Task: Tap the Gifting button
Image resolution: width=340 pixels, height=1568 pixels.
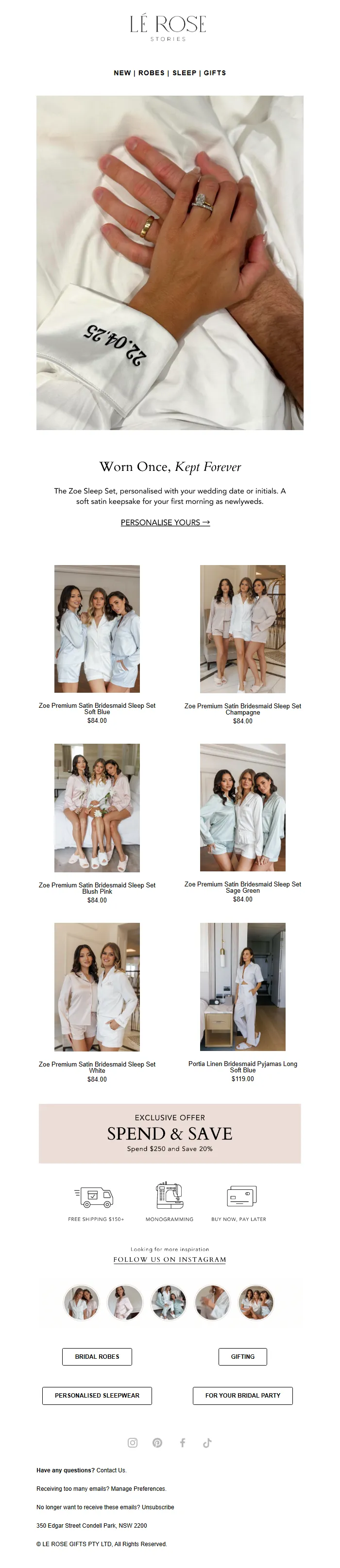Action: 242,1357
